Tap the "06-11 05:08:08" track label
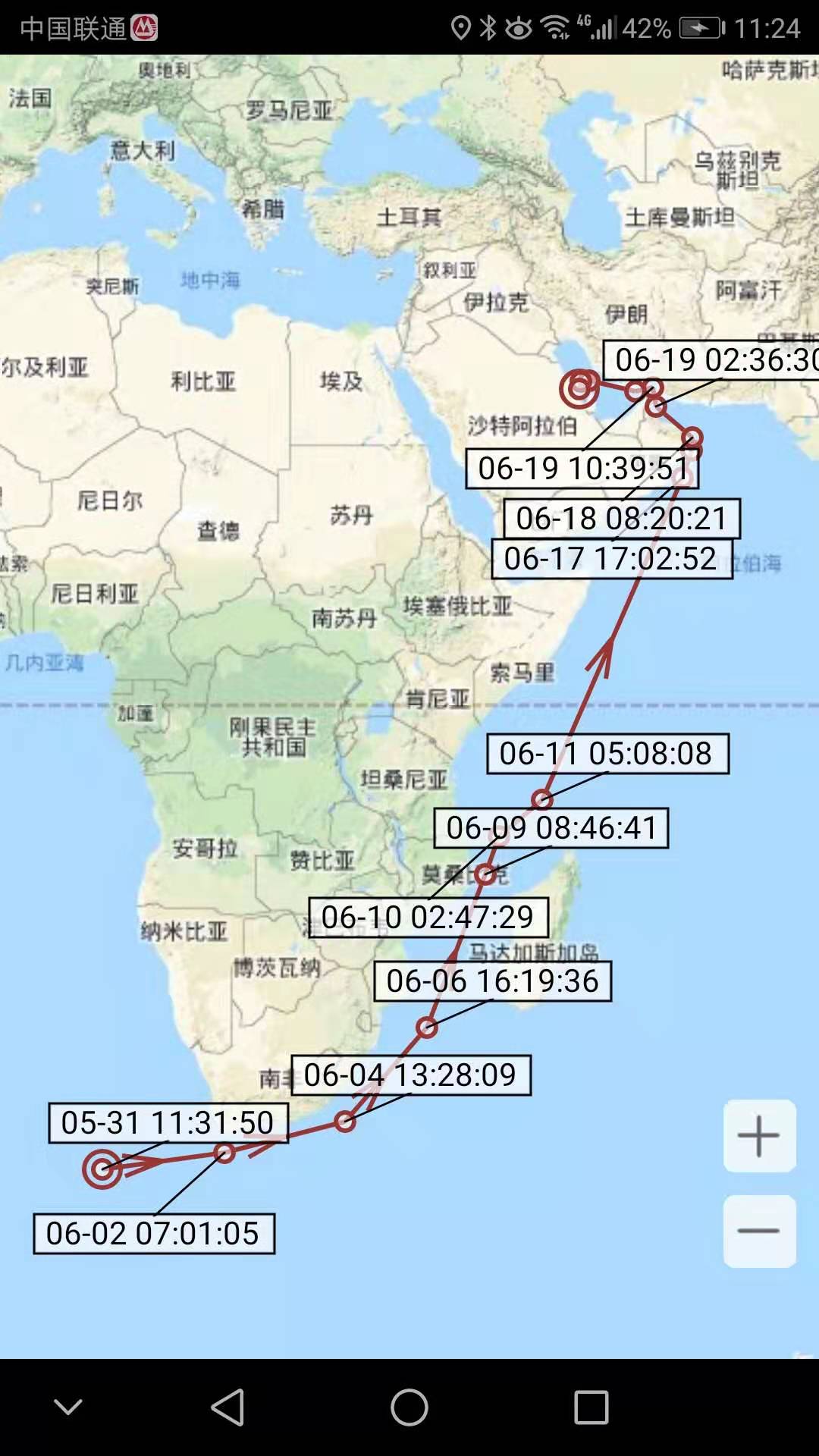The width and height of the screenshot is (819, 1456). coord(607,754)
